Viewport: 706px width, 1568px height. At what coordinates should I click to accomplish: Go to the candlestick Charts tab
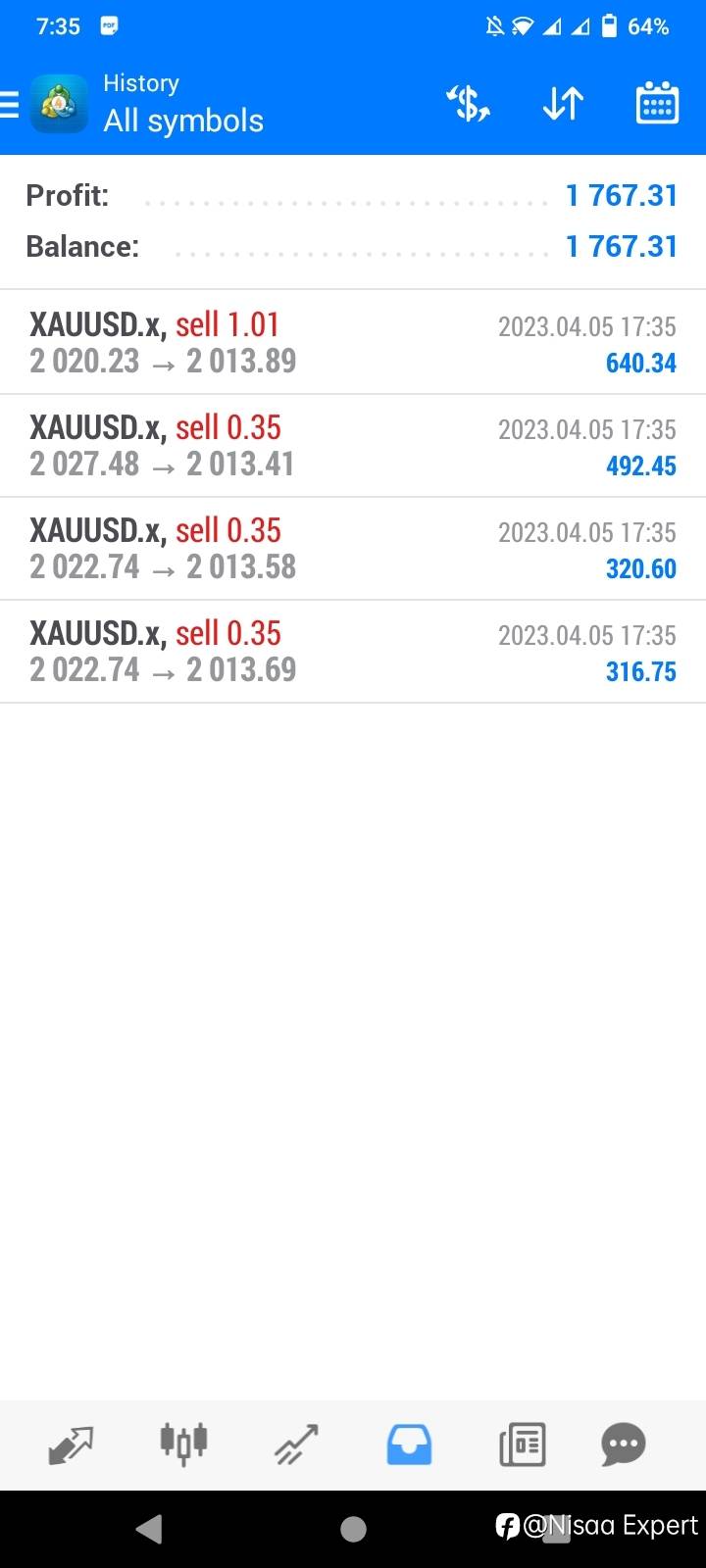tap(183, 1445)
